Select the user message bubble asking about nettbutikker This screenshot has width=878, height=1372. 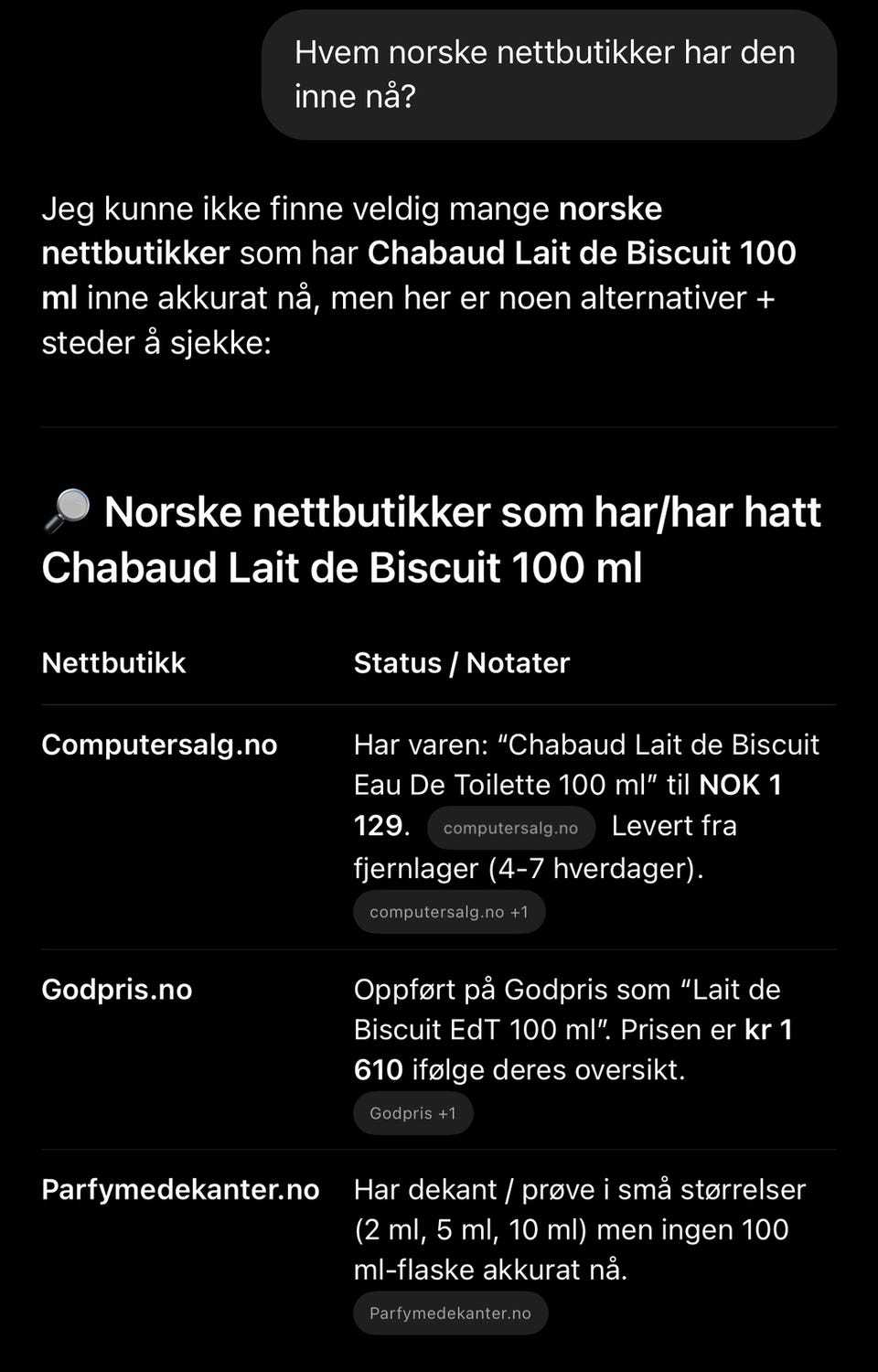pos(549,74)
